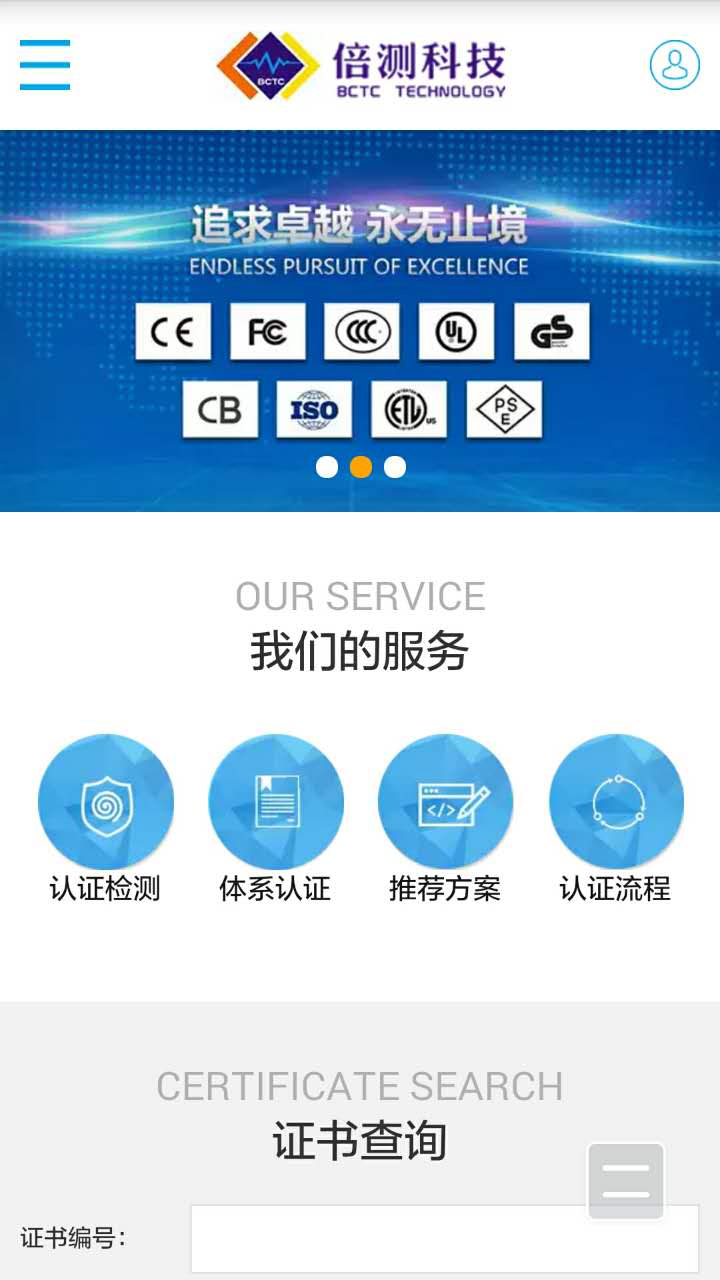Open the user account icon
The image size is (720, 1280).
tap(674, 65)
